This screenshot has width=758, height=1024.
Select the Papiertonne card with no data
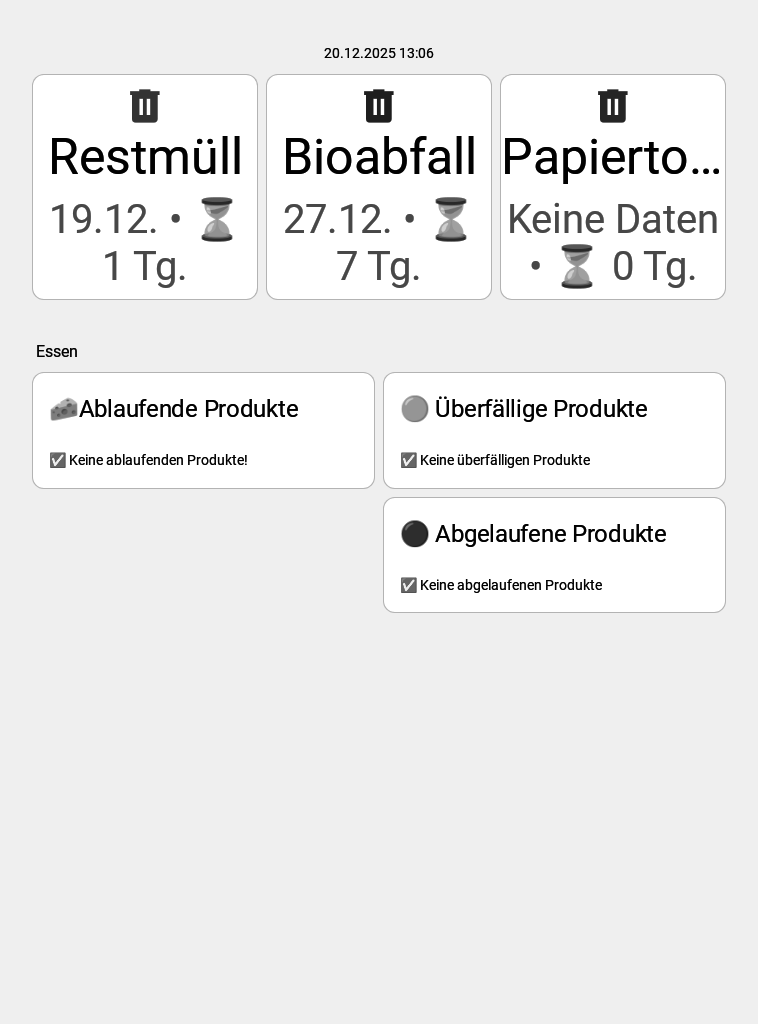tap(613, 187)
